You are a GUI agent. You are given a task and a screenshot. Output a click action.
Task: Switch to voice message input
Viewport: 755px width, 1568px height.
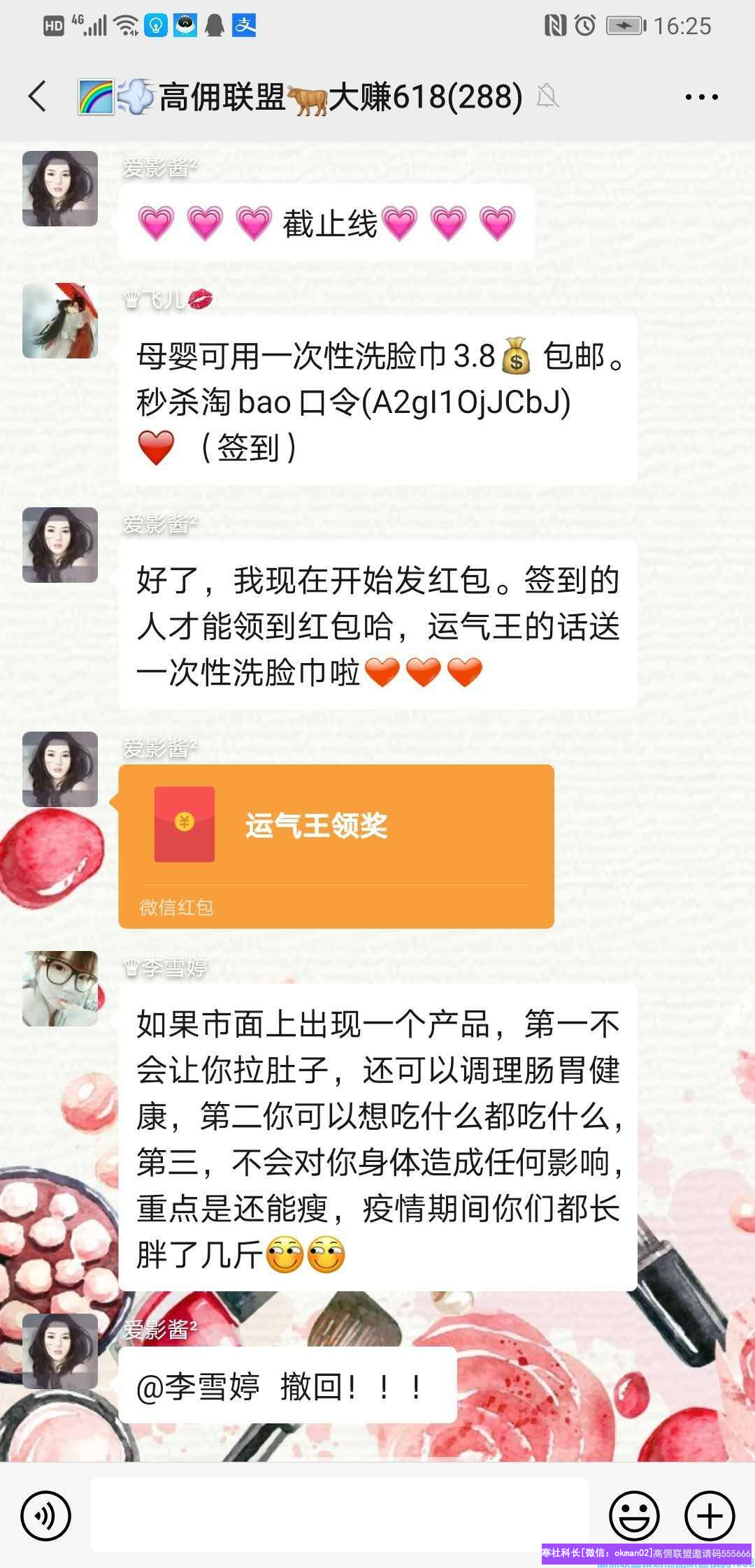[x=46, y=1516]
